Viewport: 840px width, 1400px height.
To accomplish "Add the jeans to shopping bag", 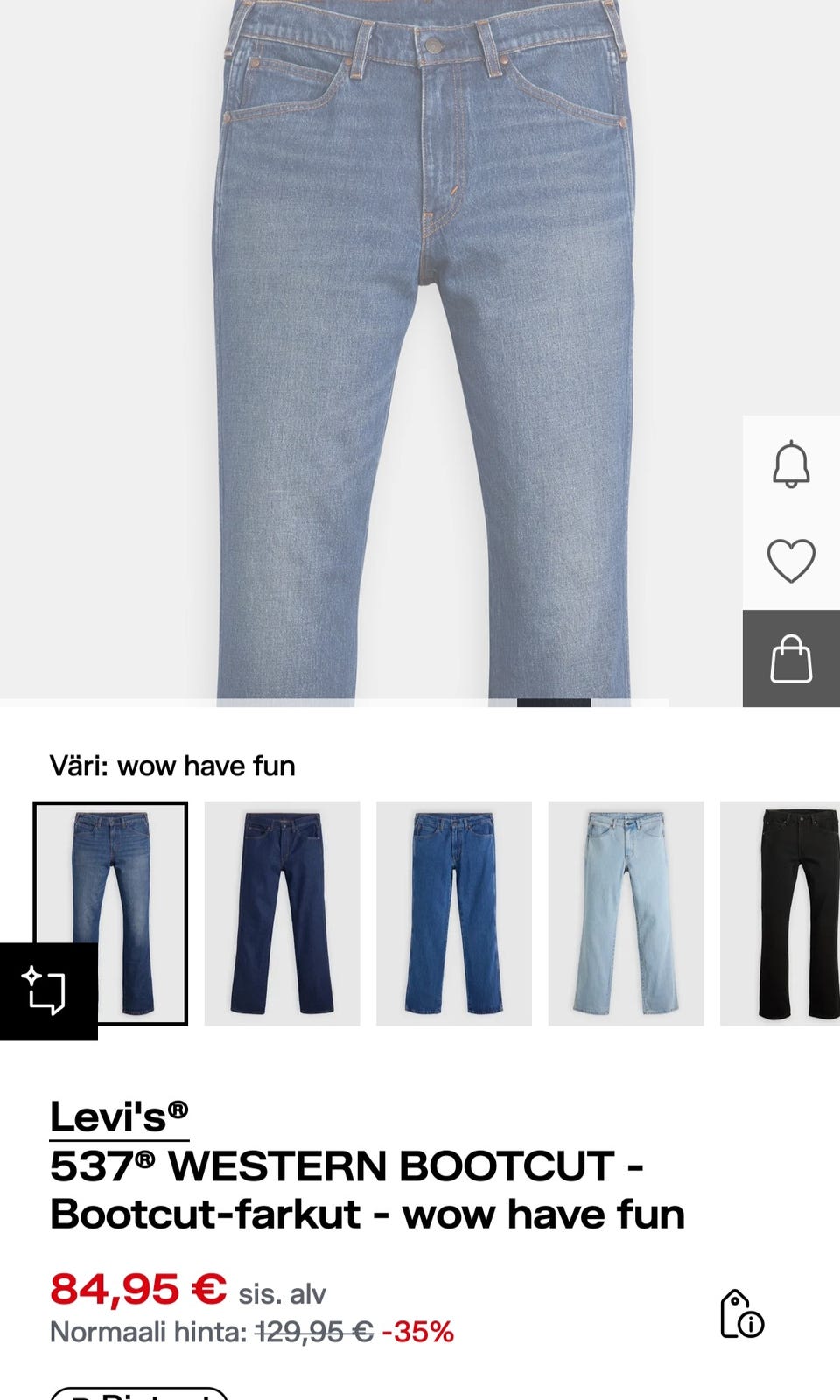I will [791, 659].
